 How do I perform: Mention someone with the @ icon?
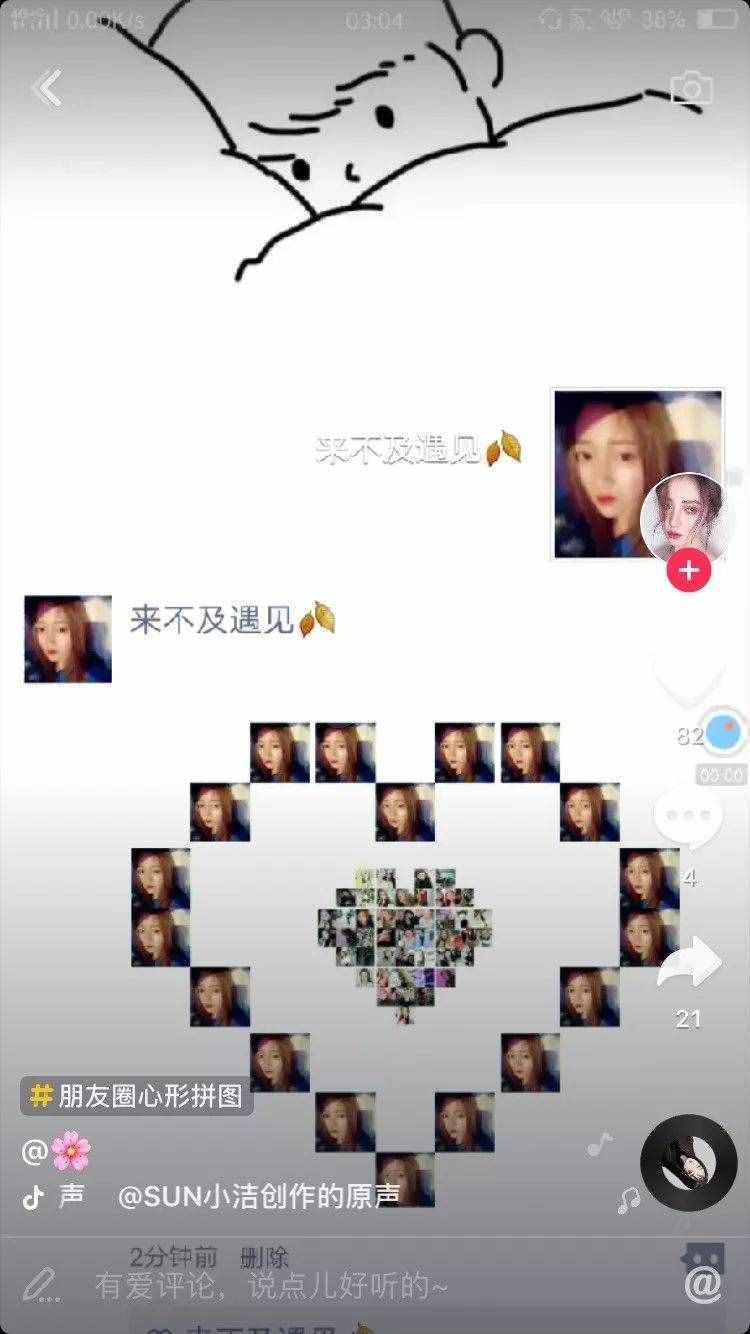point(703,1284)
